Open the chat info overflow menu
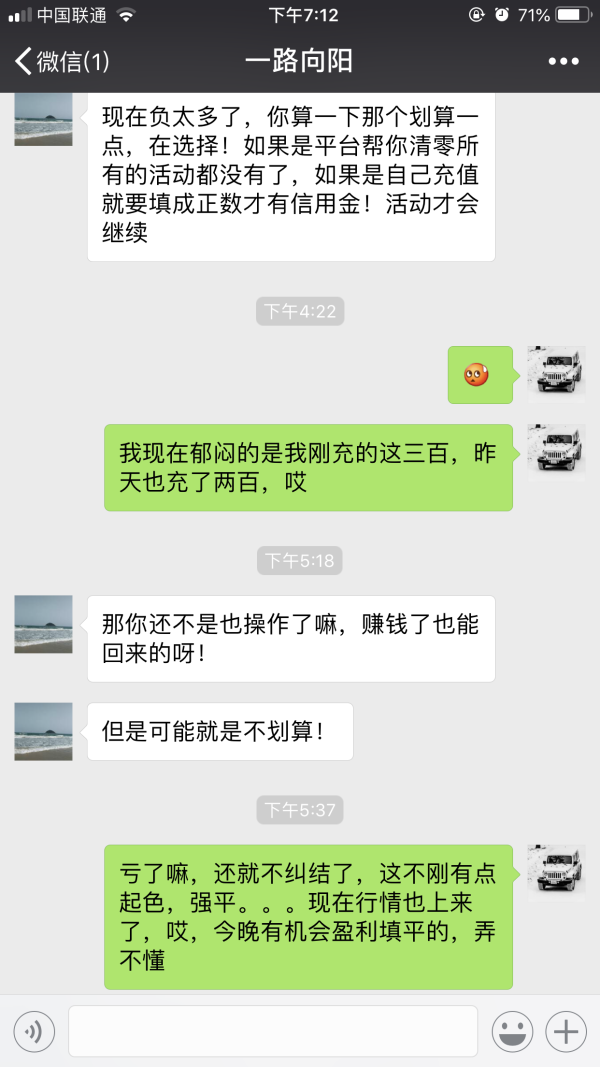Image resolution: width=600 pixels, height=1067 pixels. click(x=563, y=62)
